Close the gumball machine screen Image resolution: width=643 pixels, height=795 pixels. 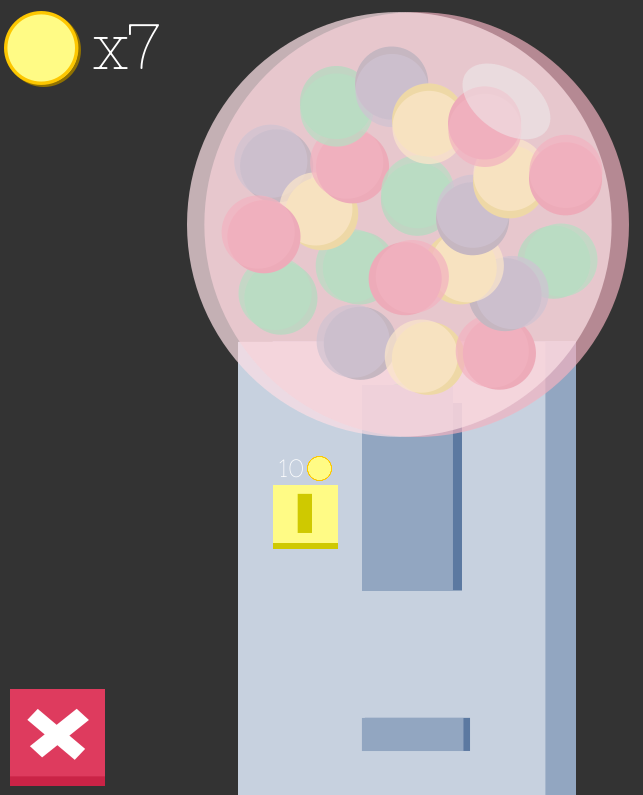[57, 737]
